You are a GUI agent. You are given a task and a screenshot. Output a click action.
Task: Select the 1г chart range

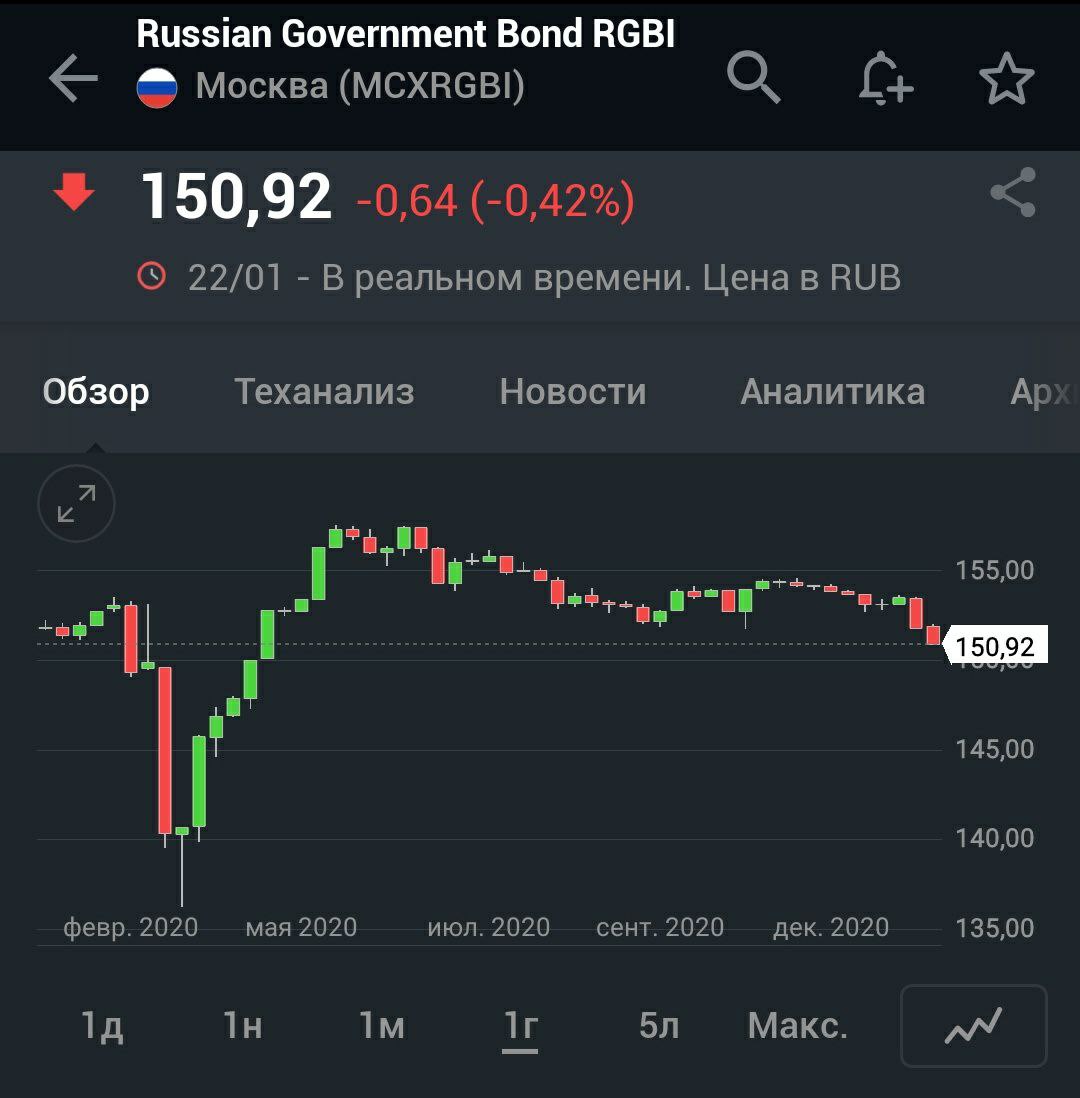(521, 1025)
